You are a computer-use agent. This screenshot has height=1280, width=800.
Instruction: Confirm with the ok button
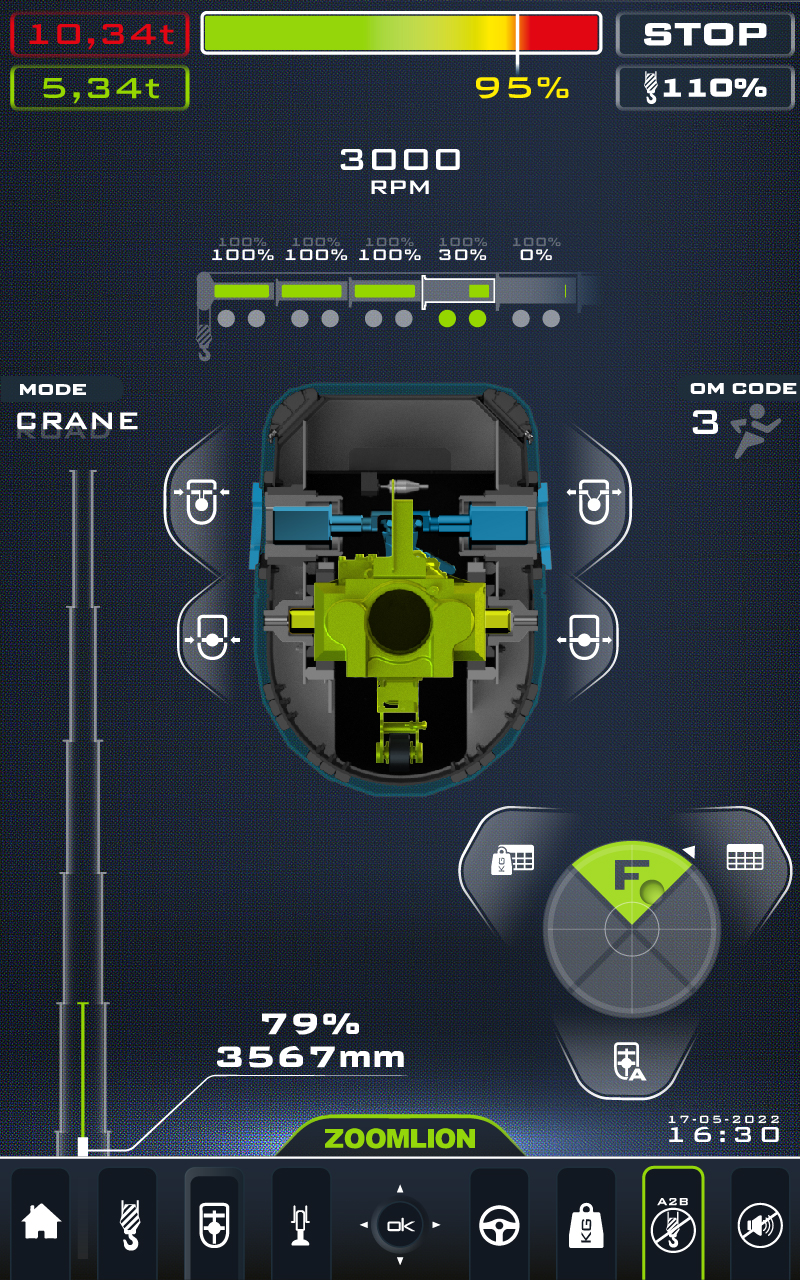tap(400, 1224)
